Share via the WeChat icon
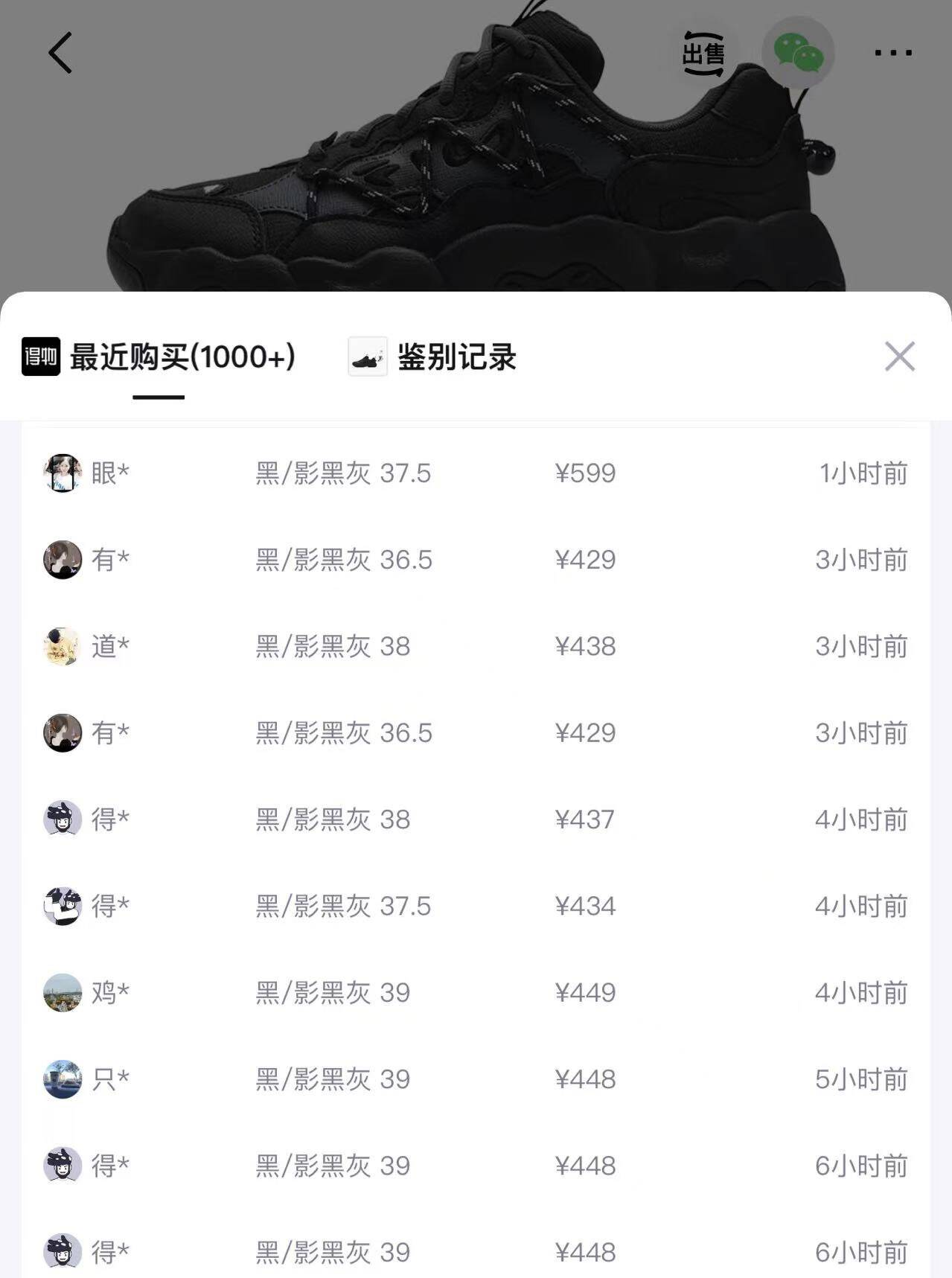 tap(798, 54)
